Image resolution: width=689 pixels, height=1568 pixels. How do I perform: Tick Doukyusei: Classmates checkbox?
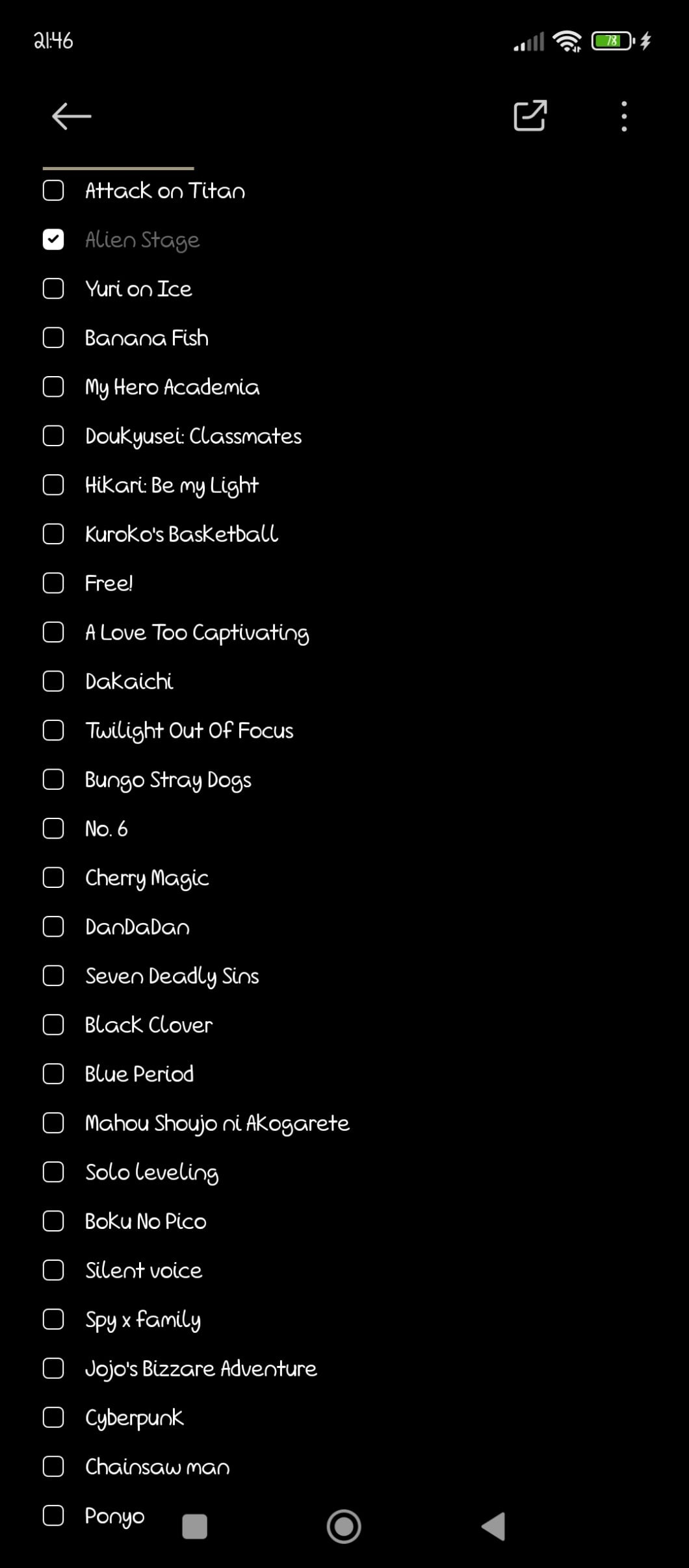53,436
